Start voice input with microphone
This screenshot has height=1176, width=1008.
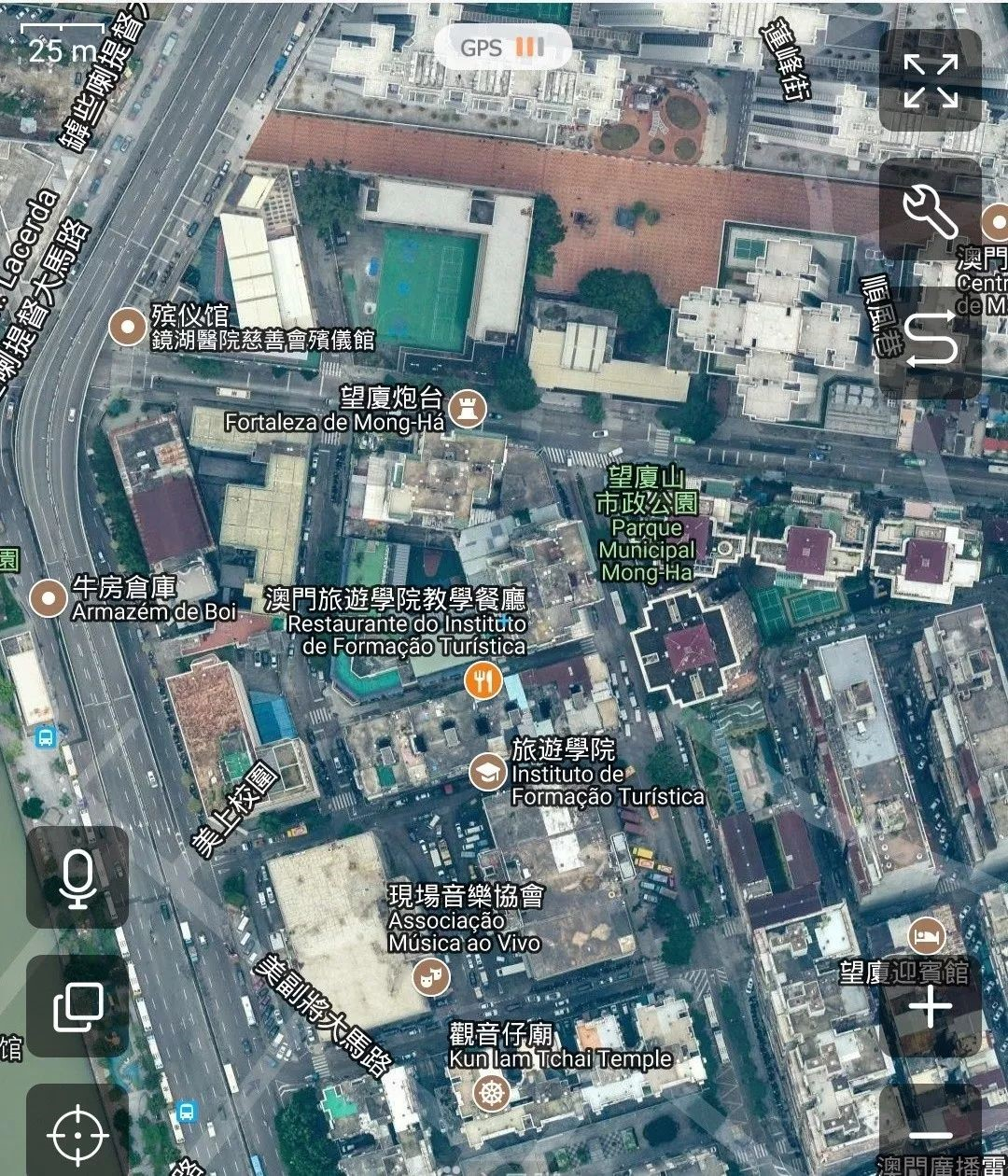(x=77, y=877)
